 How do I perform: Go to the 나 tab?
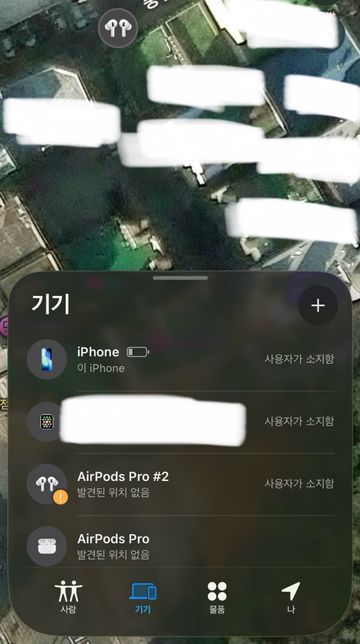(x=291, y=597)
